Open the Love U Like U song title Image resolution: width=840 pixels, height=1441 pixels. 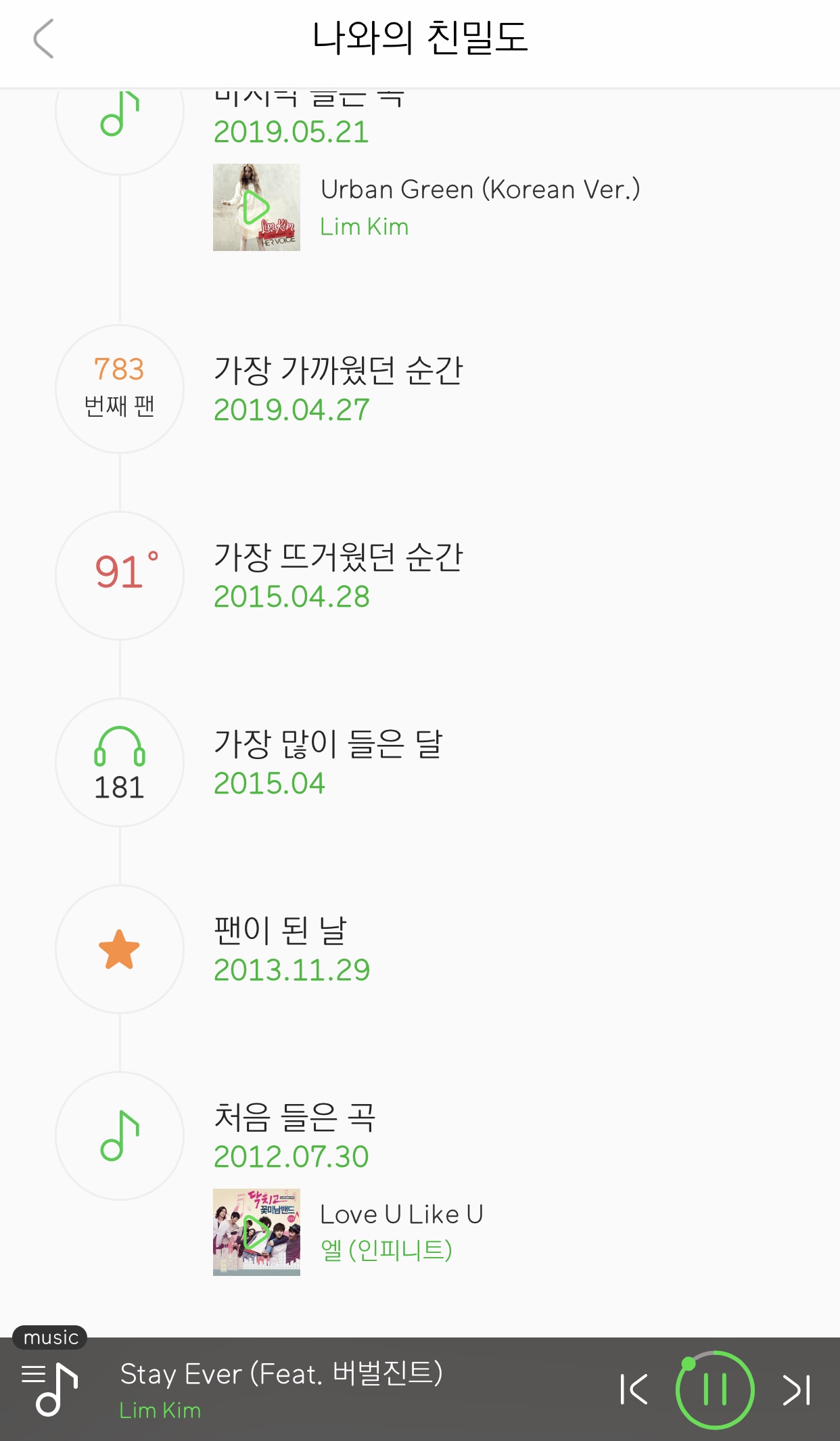[x=402, y=1214]
